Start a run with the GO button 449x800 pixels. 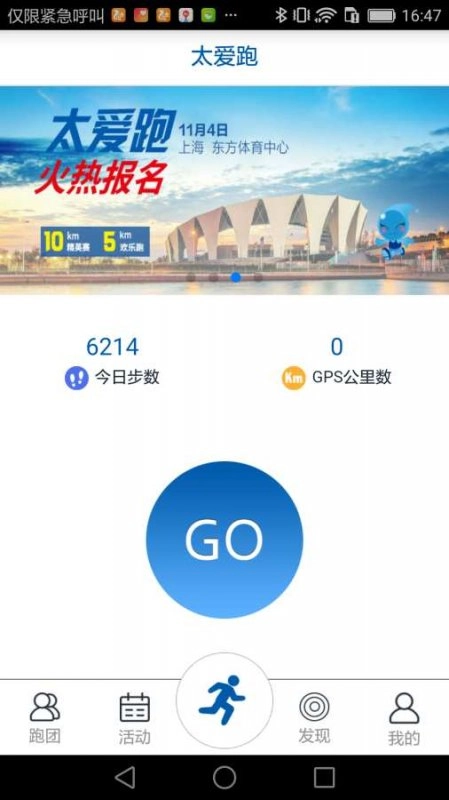point(224,540)
